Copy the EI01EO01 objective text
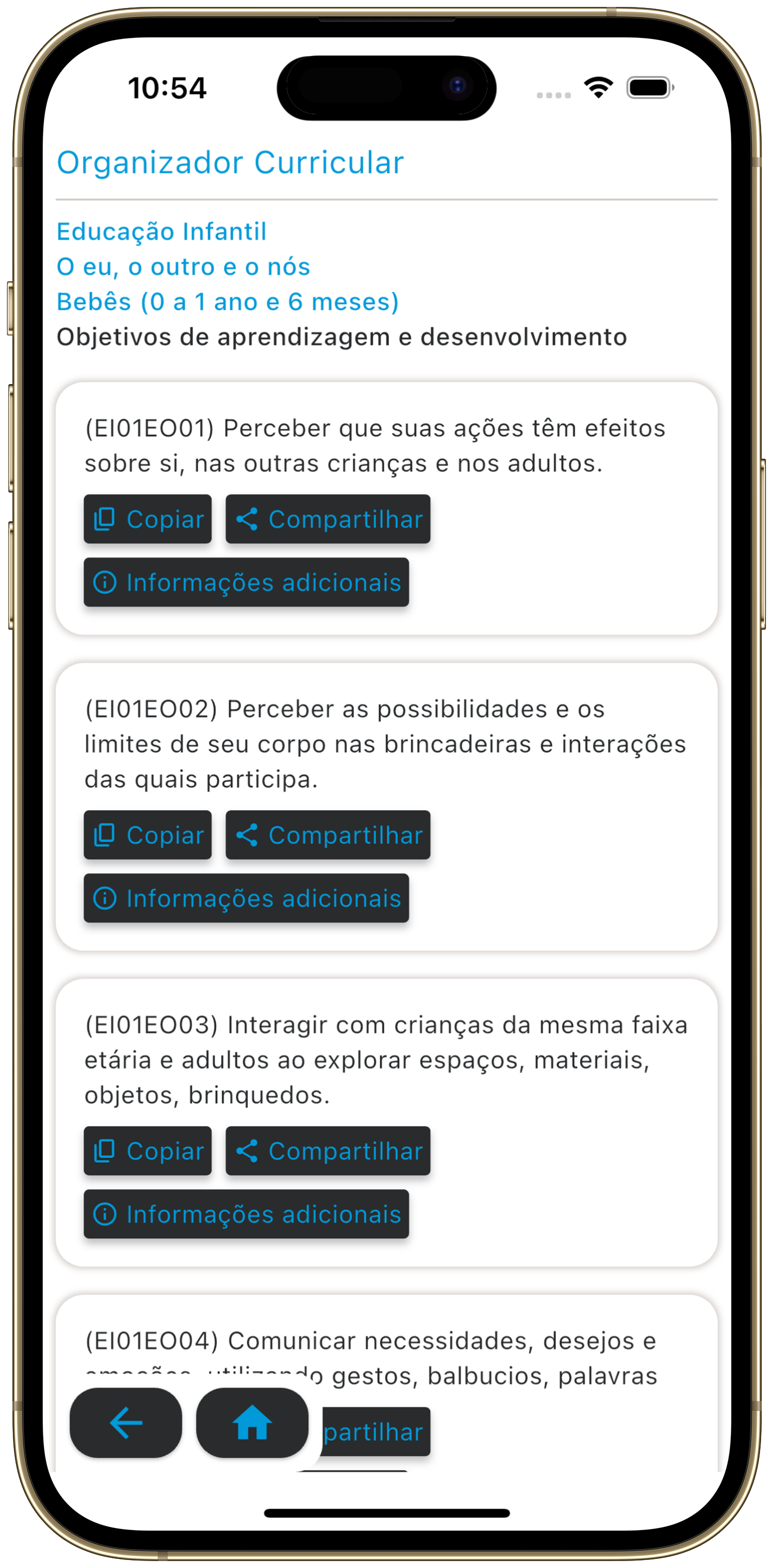 148,519
